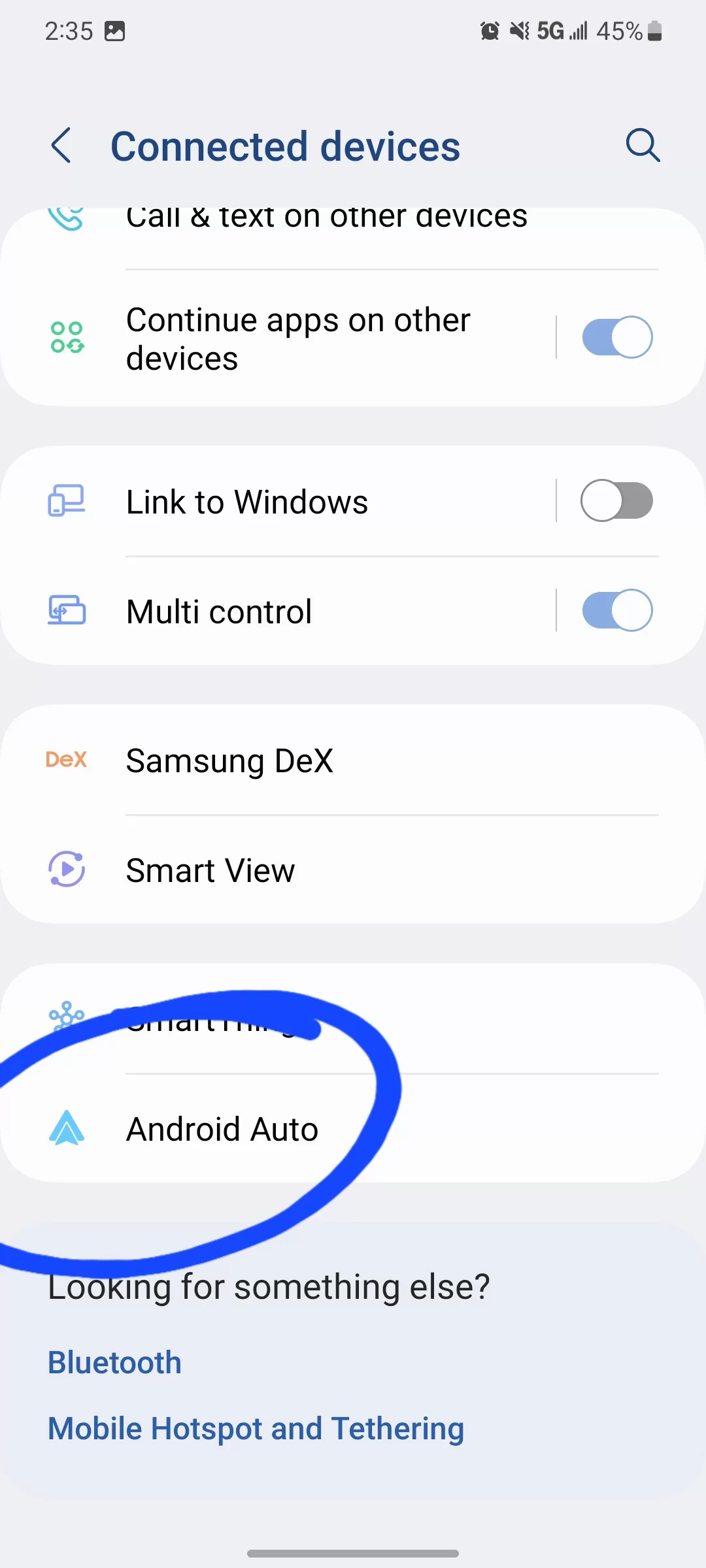Disable the Multi control switch
706x1568 pixels.
[x=617, y=610]
